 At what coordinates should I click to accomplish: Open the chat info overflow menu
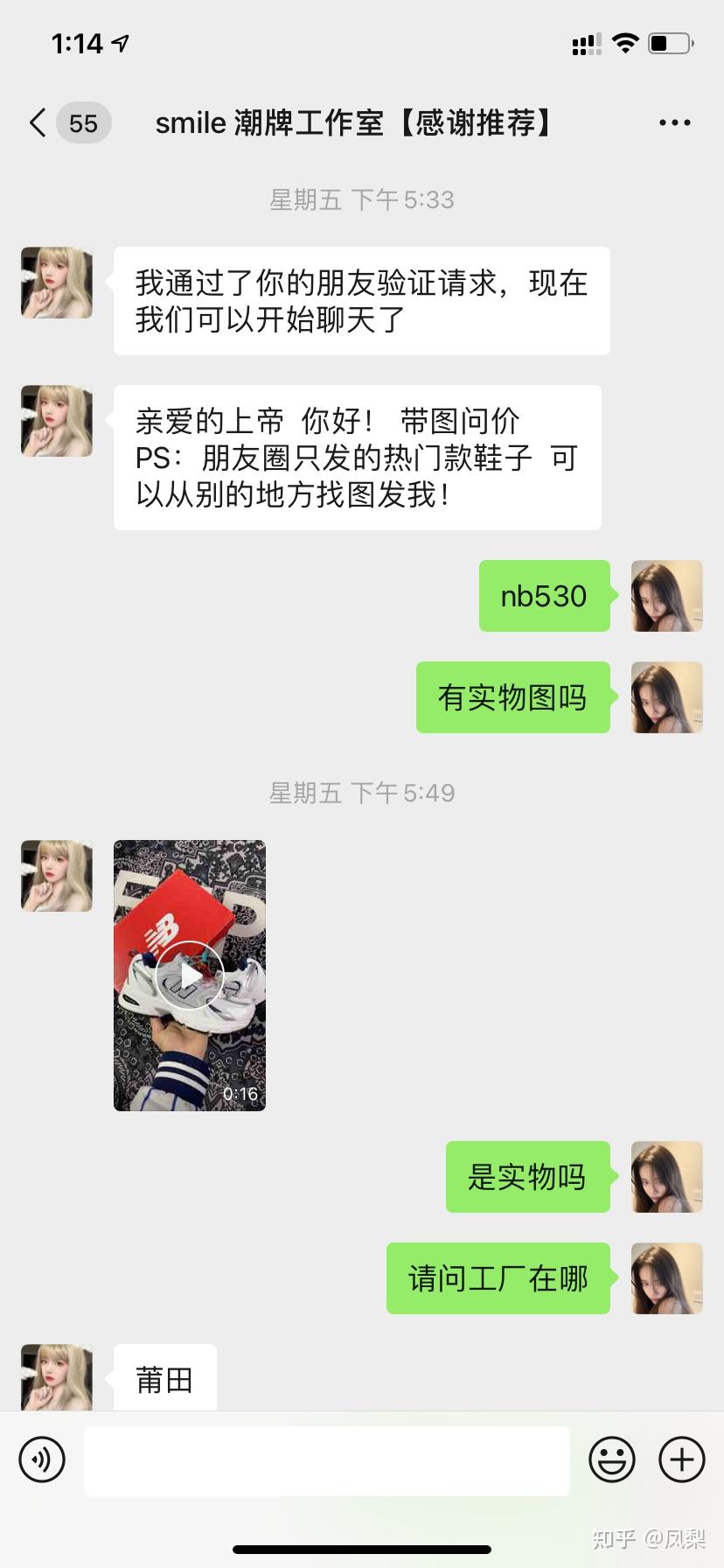pyautogui.click(x=674, y=123)
